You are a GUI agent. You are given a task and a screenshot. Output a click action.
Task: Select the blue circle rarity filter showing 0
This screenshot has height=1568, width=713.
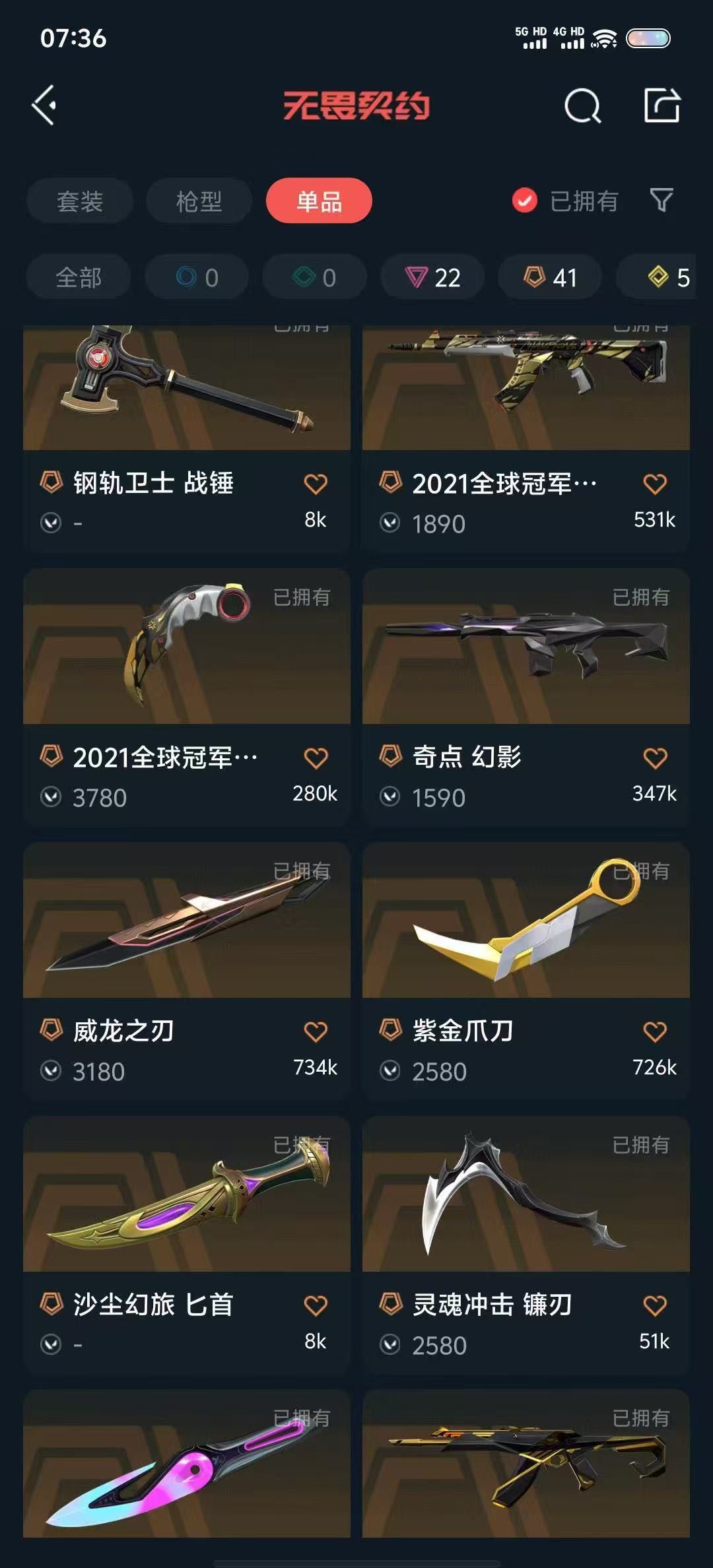[196, 277]
